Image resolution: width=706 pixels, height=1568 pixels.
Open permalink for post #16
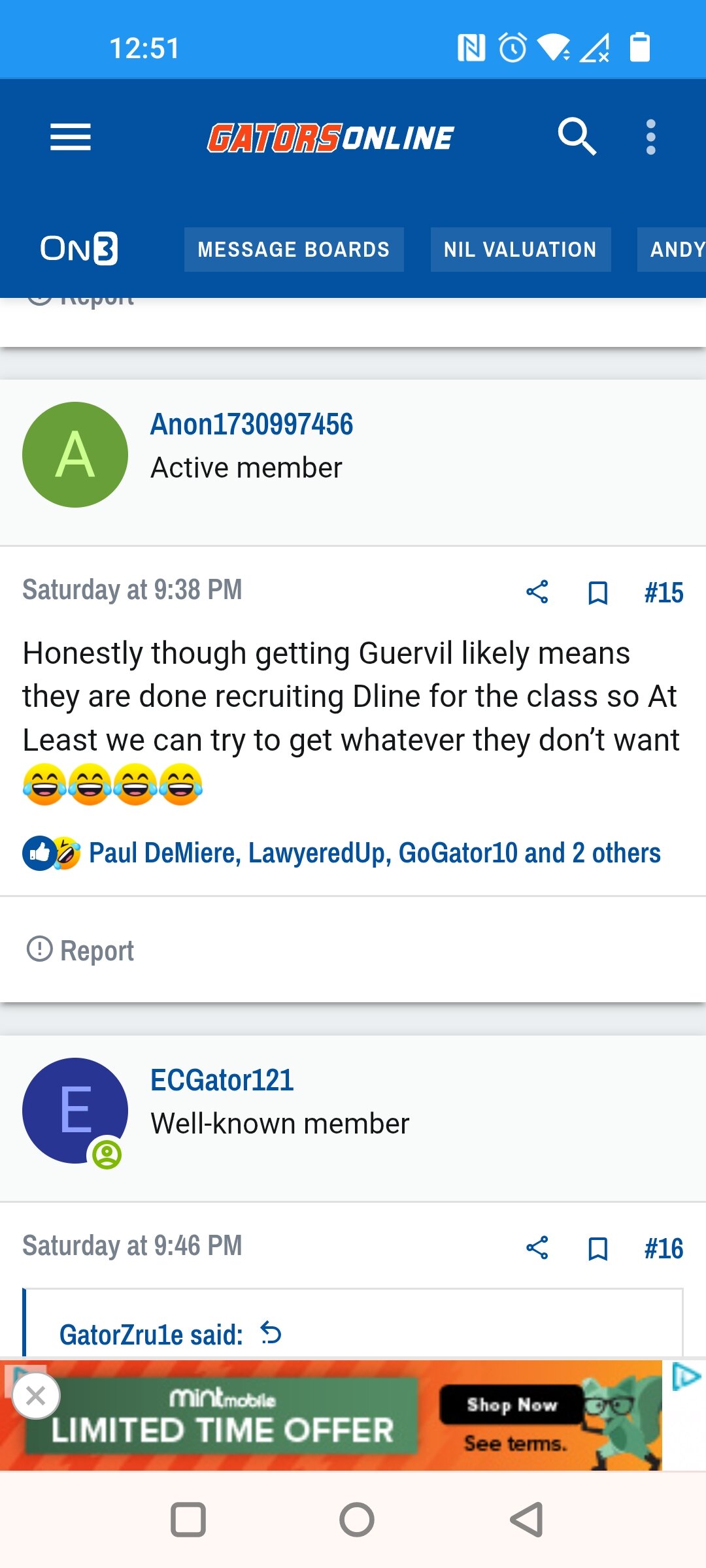coord(664,1249)
